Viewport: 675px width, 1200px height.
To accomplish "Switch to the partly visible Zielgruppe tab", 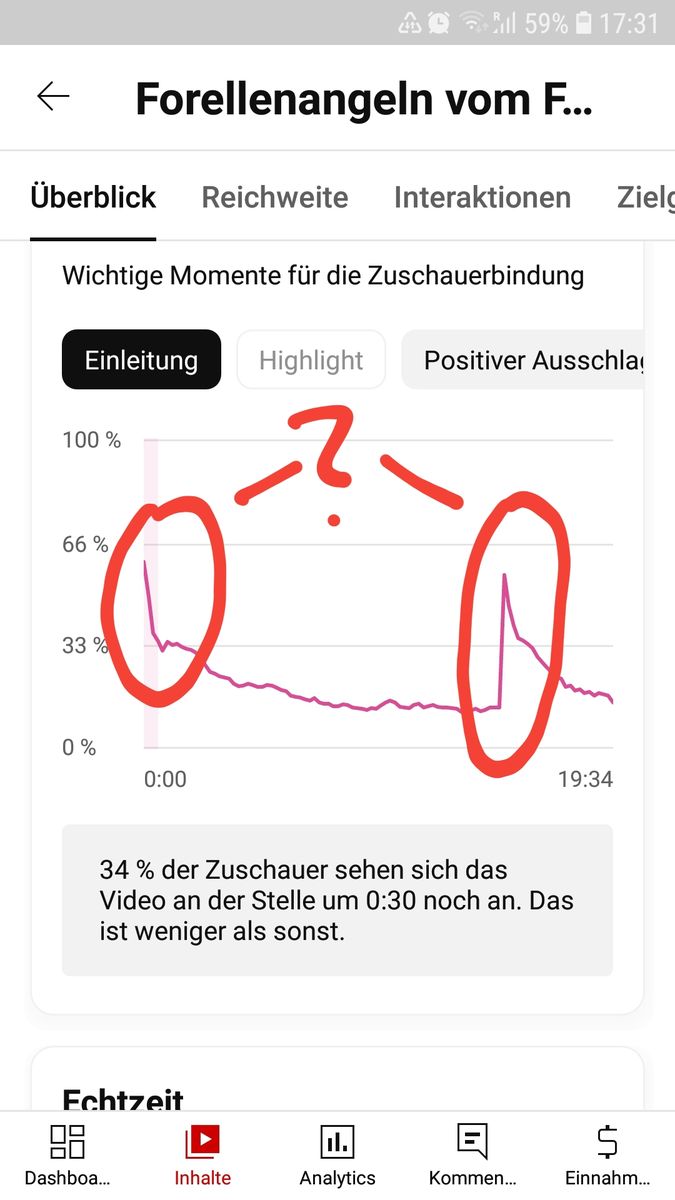I will [645, 198].
